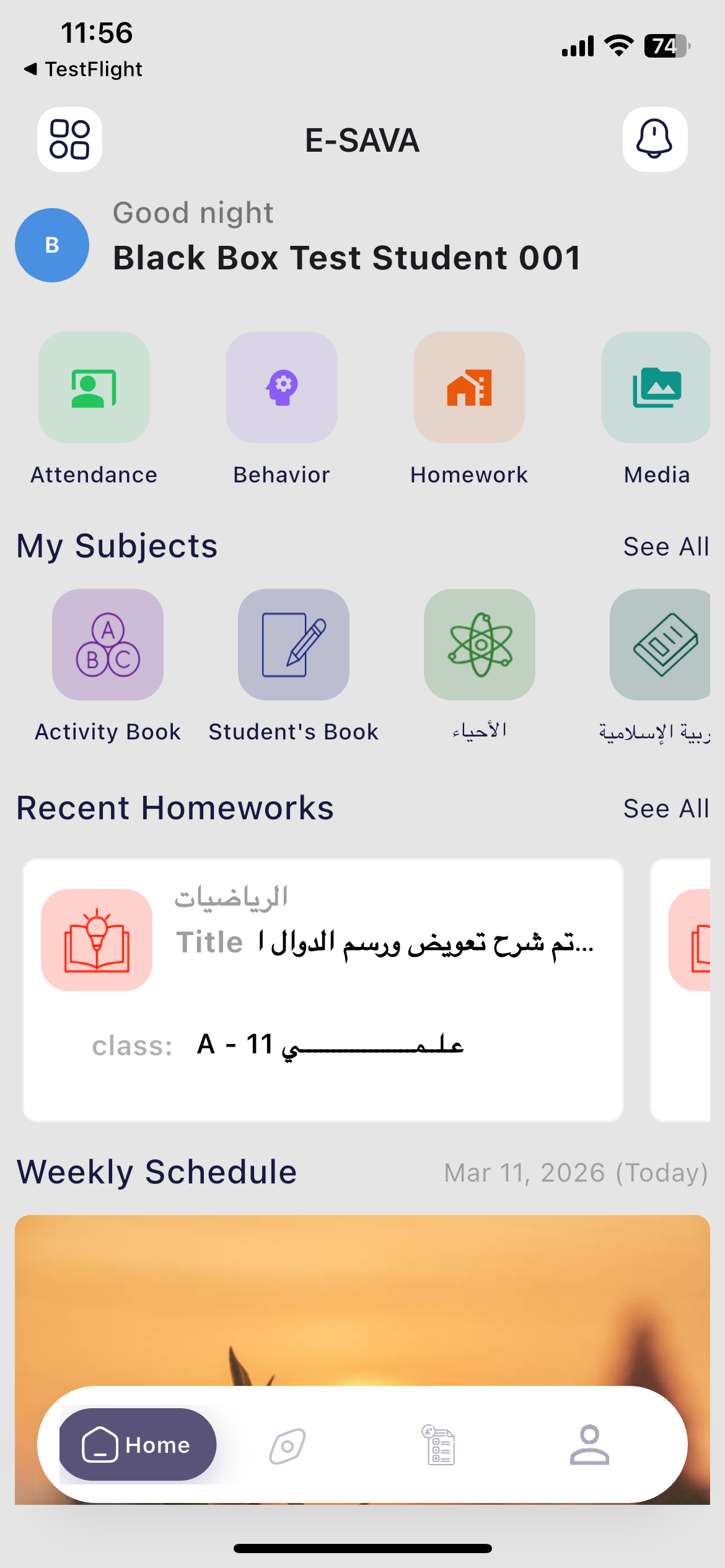
Task: Return to TestFlight app
Action: [x=83, y=69]
